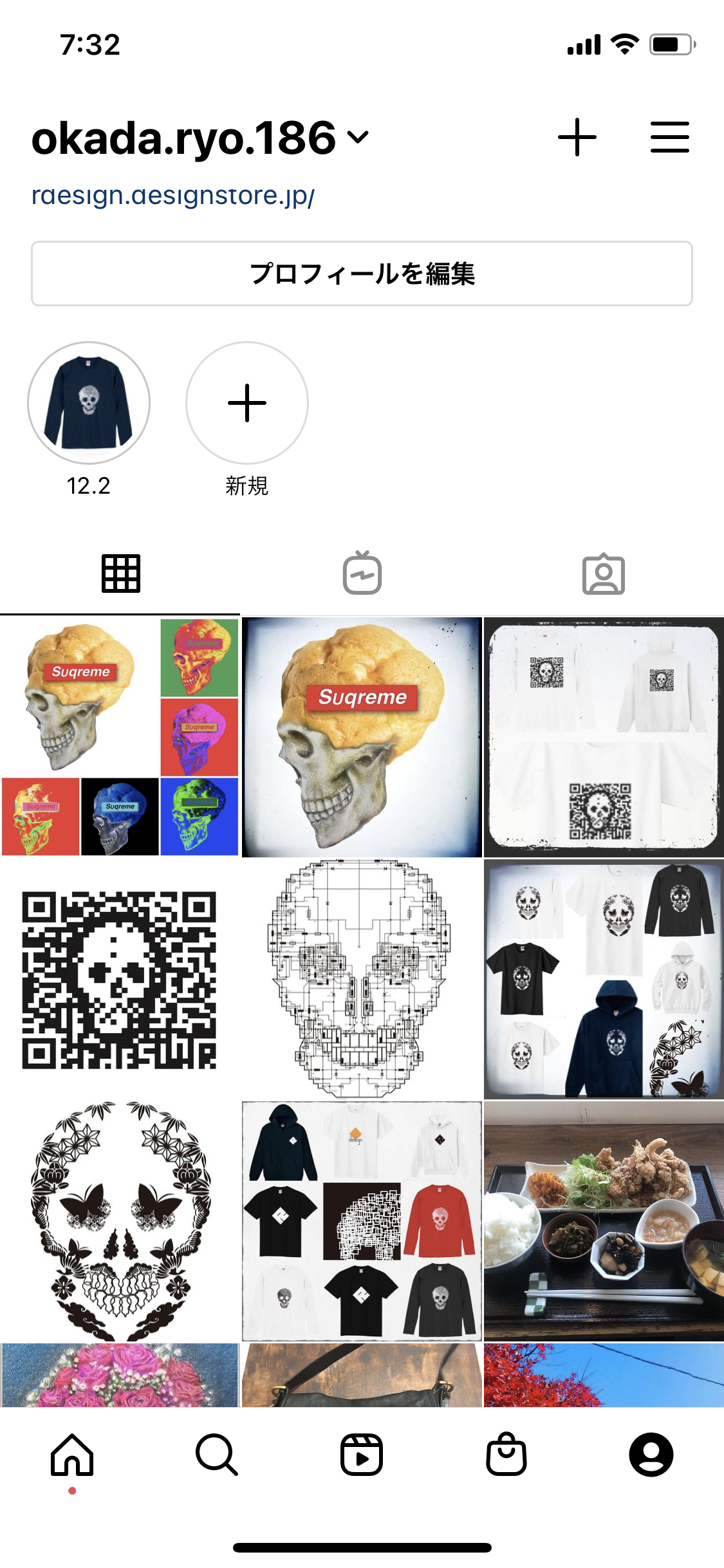Go to the Home feed
This screenshot has height=1568, width=724.
point(72,1455)
